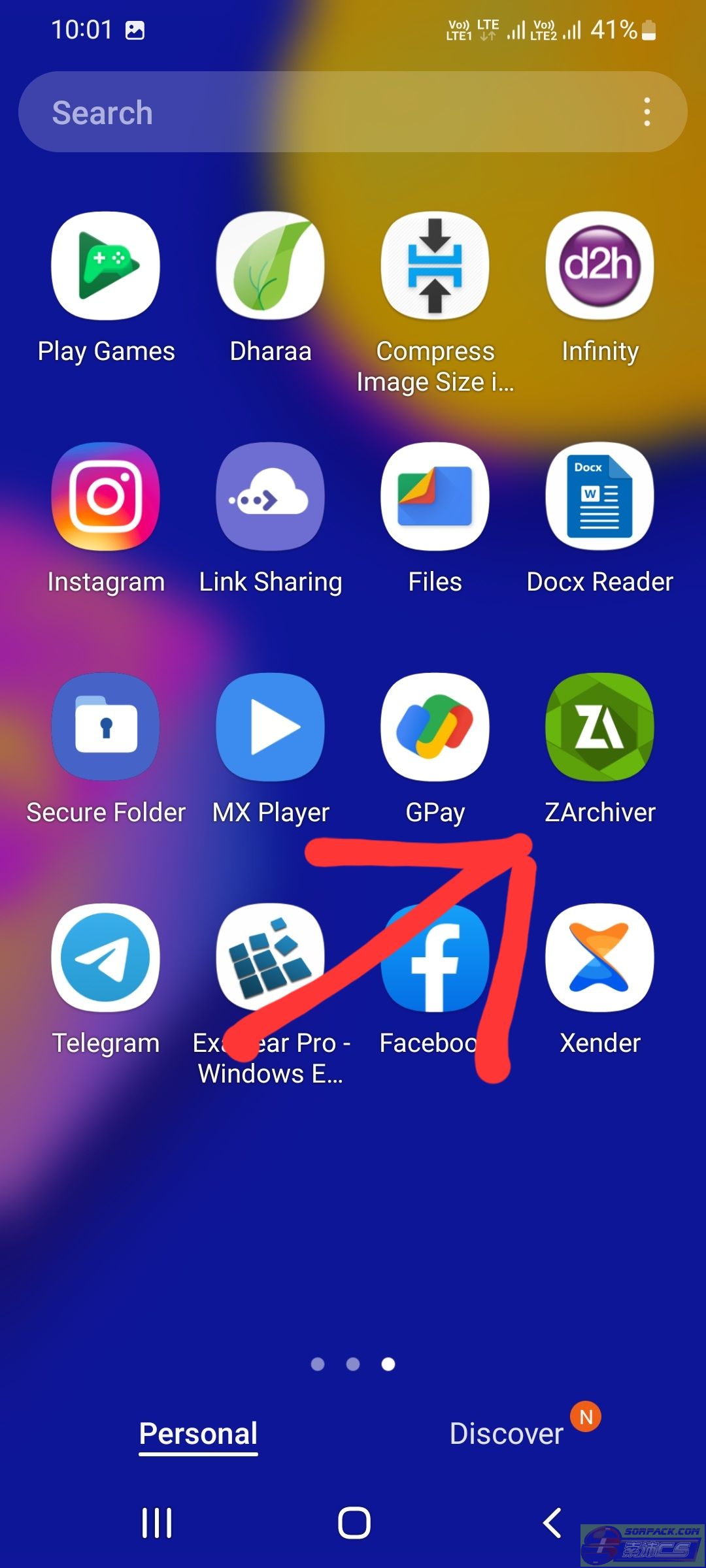The width and height of the screenshot is (706, 1568).
Task: Select the Personal tab
Action: pos(198,1433)
